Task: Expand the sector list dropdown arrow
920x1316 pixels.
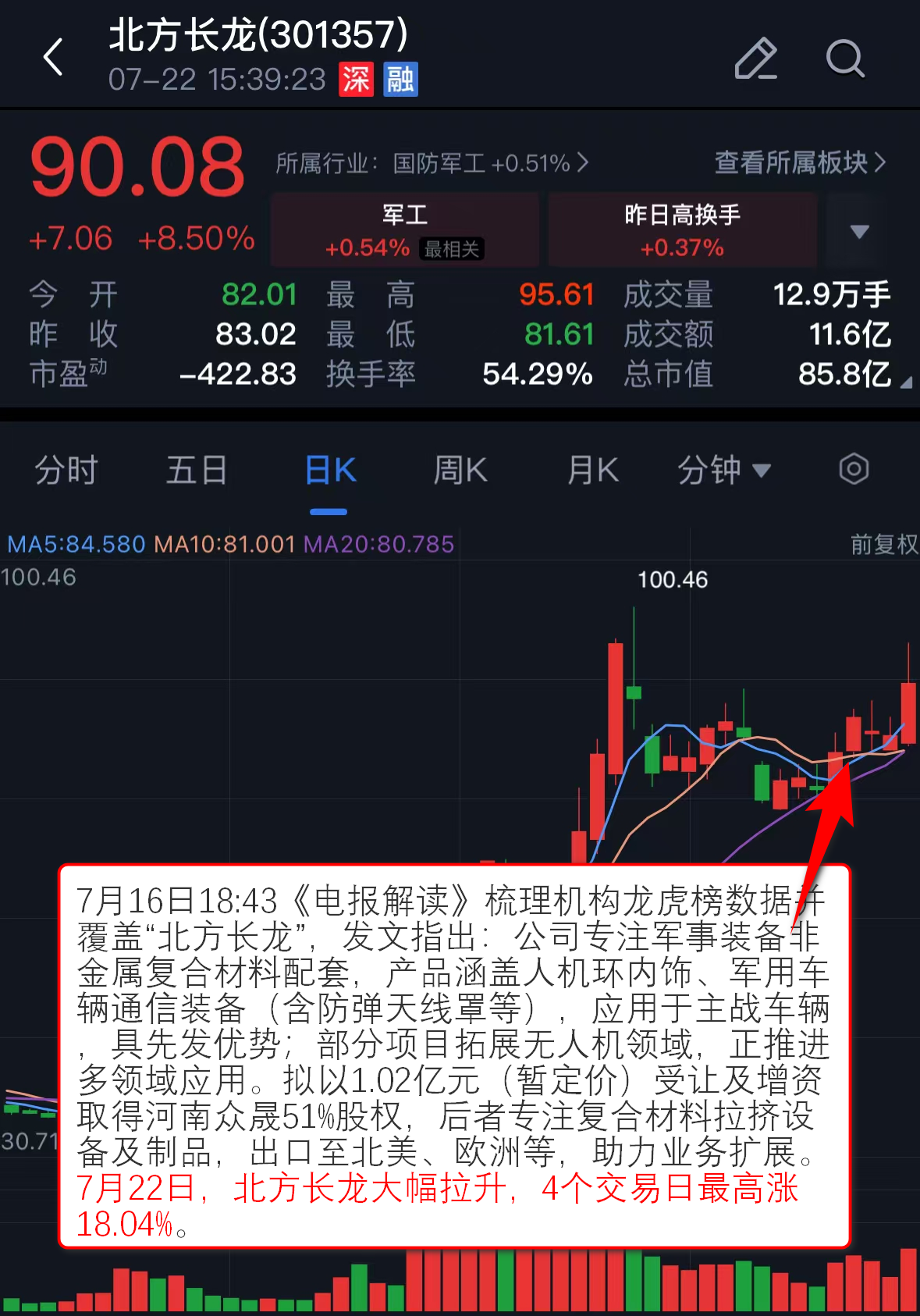Action: pyautogui.click(x=859, y=231)
